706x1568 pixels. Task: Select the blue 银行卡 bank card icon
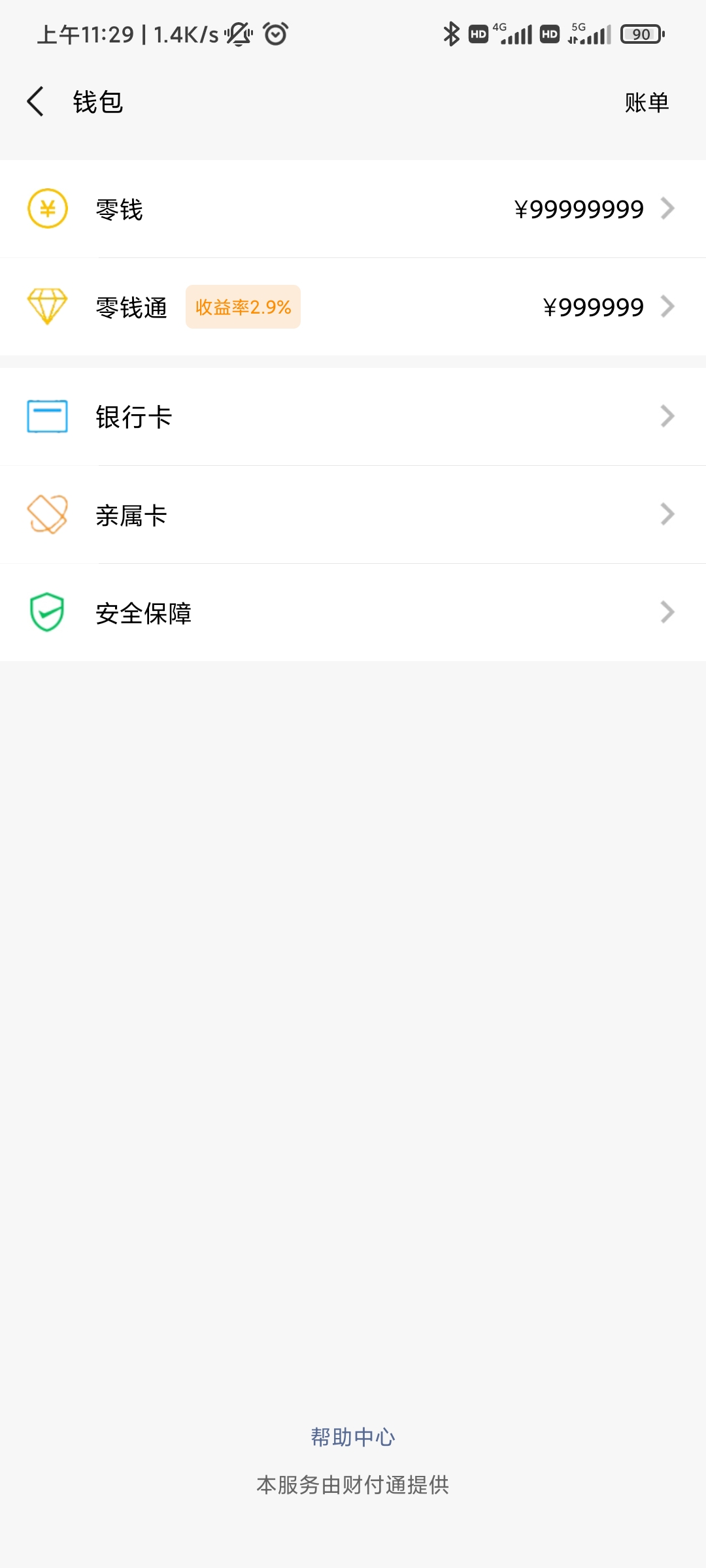tap(48, 416)
